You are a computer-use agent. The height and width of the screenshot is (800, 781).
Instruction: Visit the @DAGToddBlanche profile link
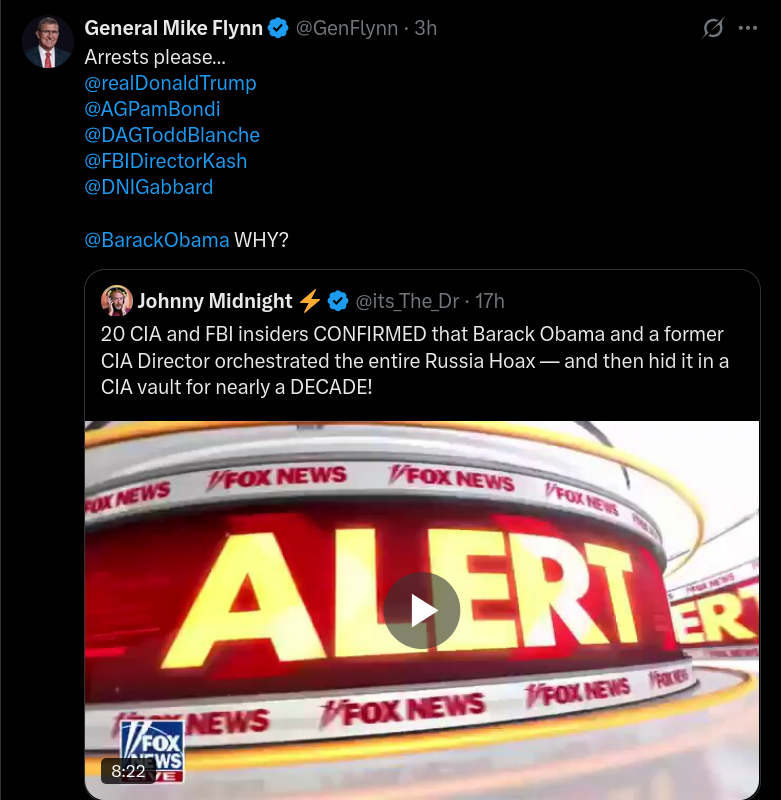click(x=172, y=135)
